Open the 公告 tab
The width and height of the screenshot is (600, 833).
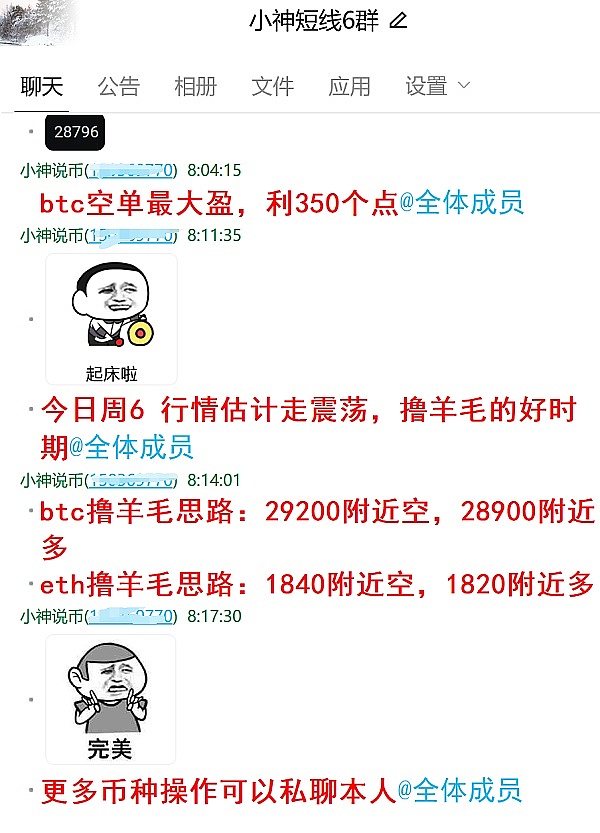(119, 87)
